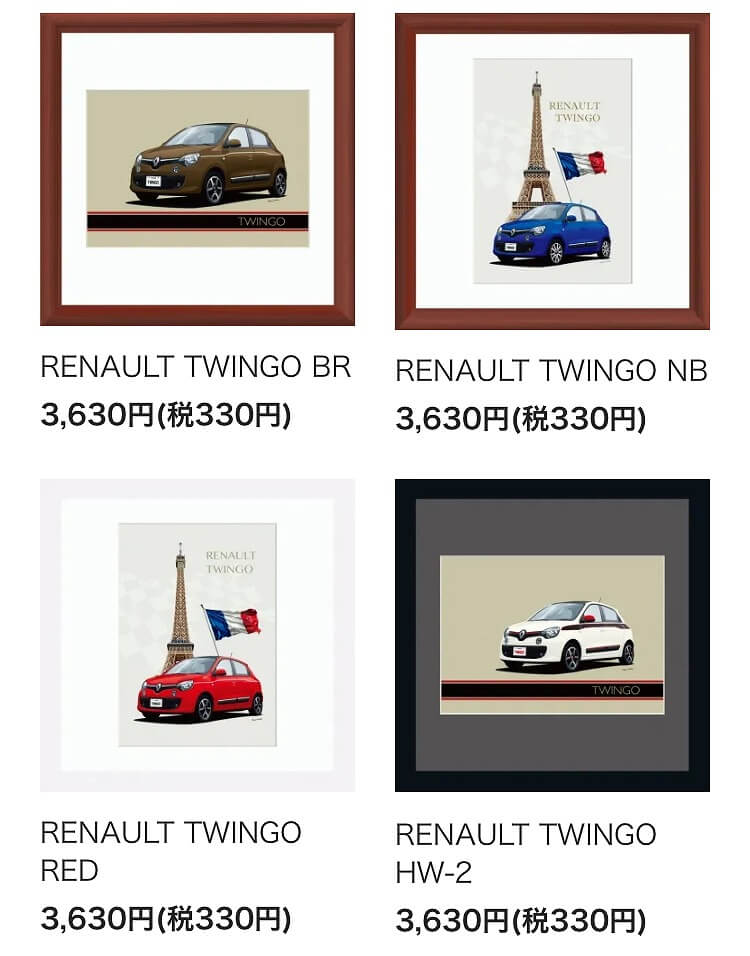Select the RENAULT TWINGO RED title
The height and width of the screenshot is (956, 750).
[x=170, y=851]
